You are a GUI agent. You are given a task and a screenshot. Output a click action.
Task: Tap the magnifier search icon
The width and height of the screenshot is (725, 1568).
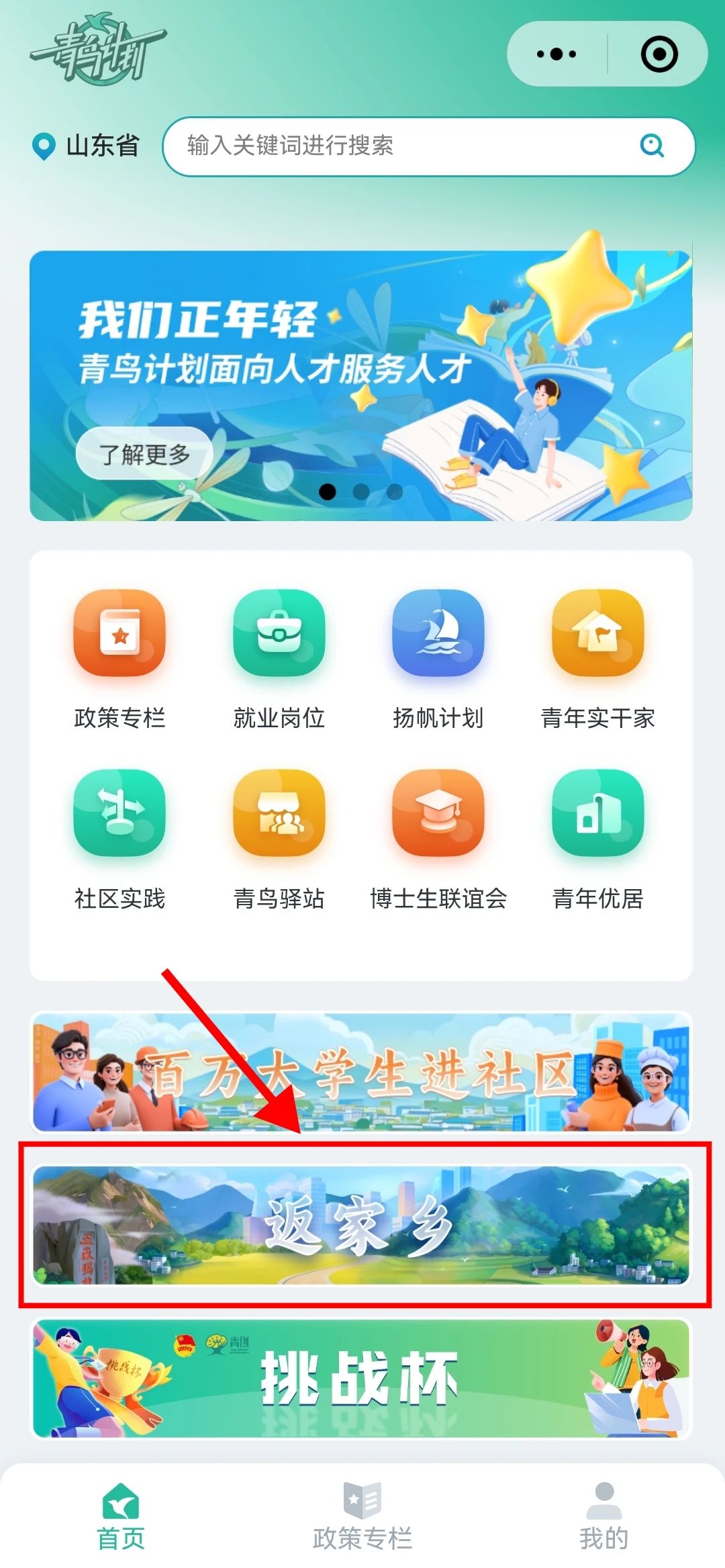[652, 145]
